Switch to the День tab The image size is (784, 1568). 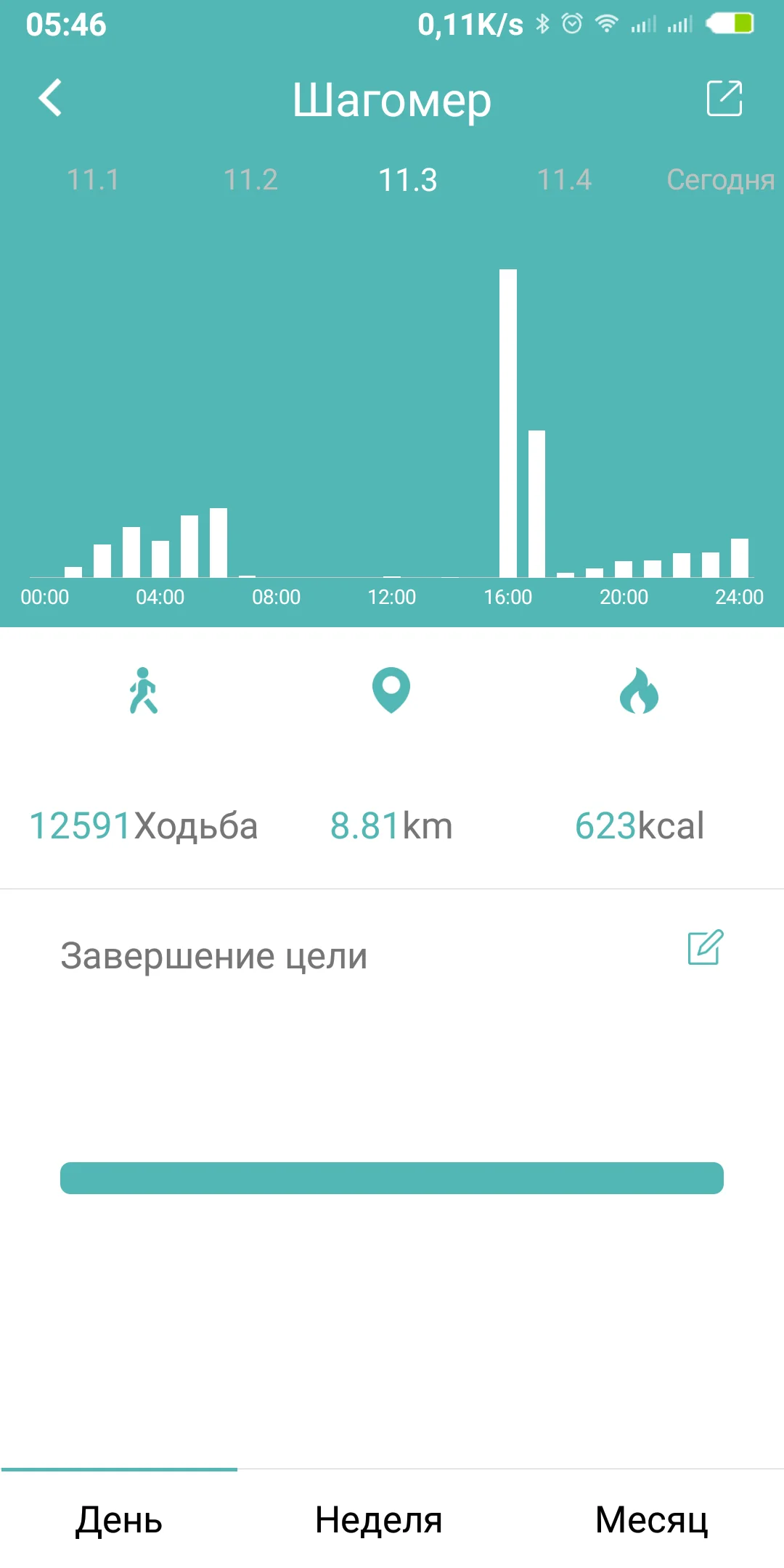[x=119, y=1519]
